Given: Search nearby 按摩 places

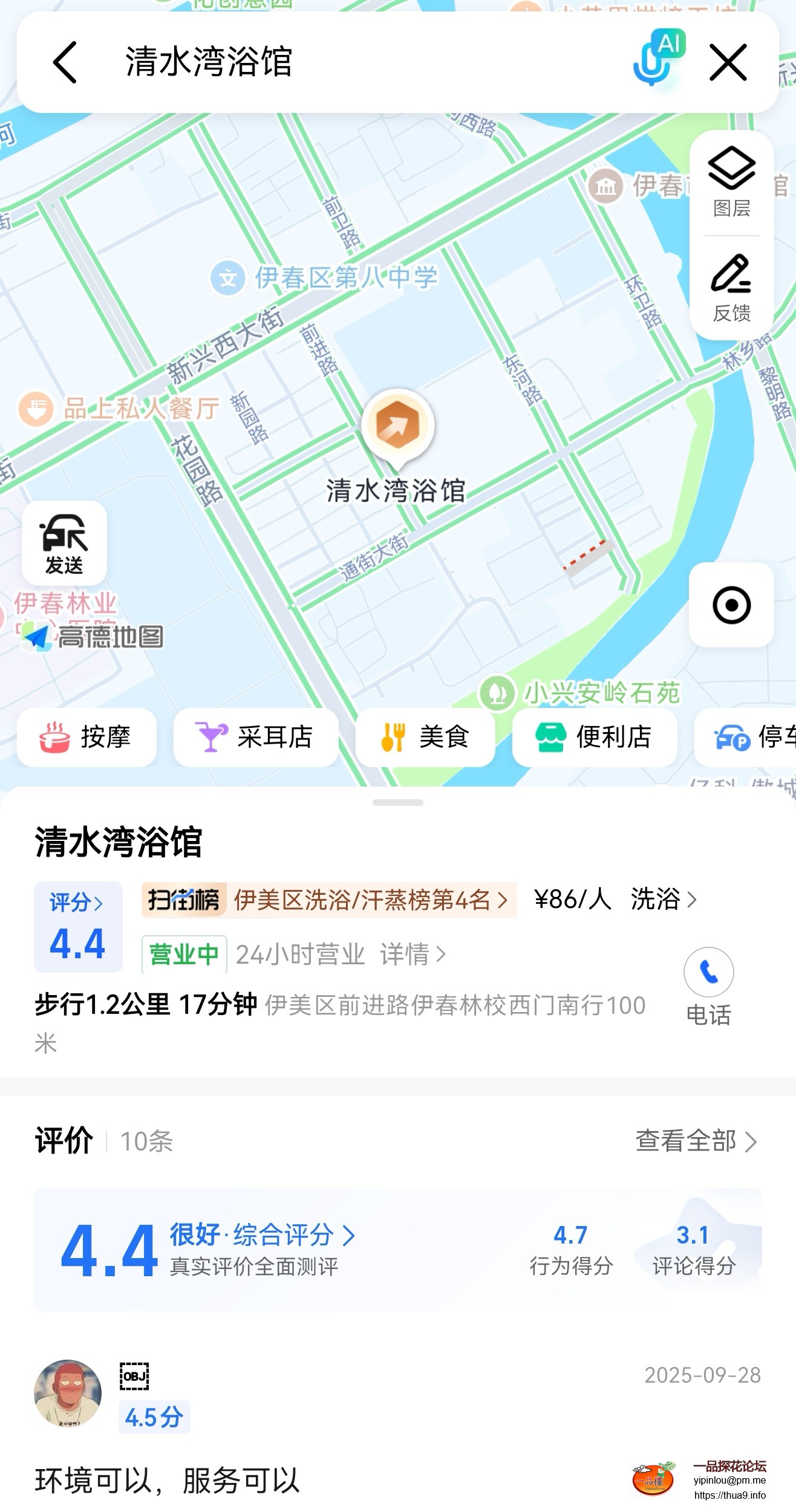Looking at the screenshot, I should tap(86, 737).
